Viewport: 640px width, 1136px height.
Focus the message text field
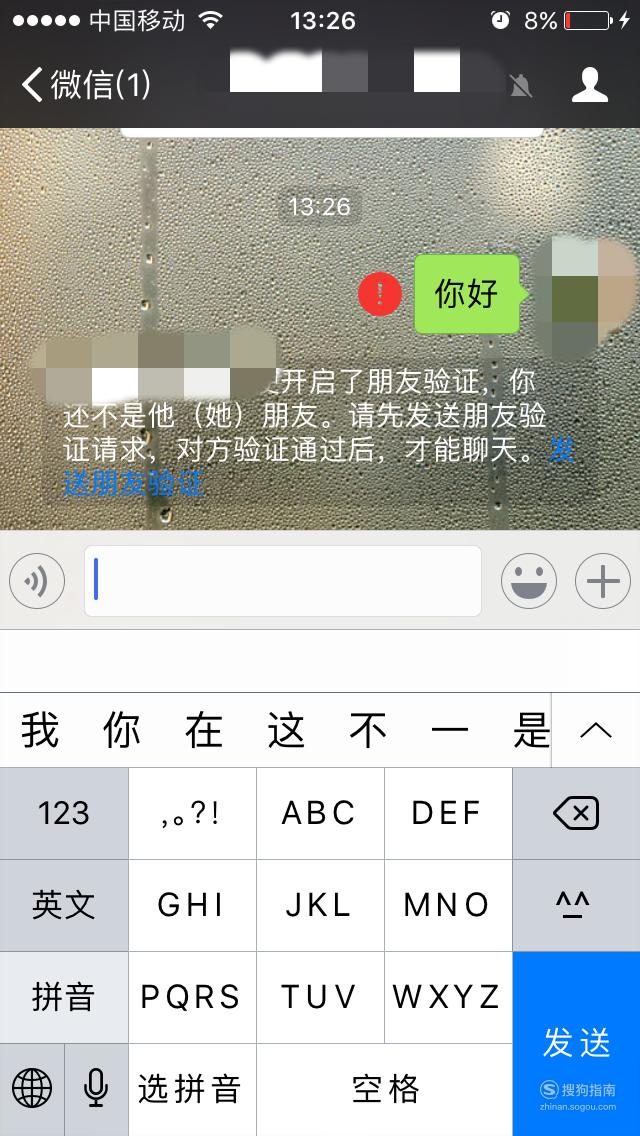click(x=283, y=581)
